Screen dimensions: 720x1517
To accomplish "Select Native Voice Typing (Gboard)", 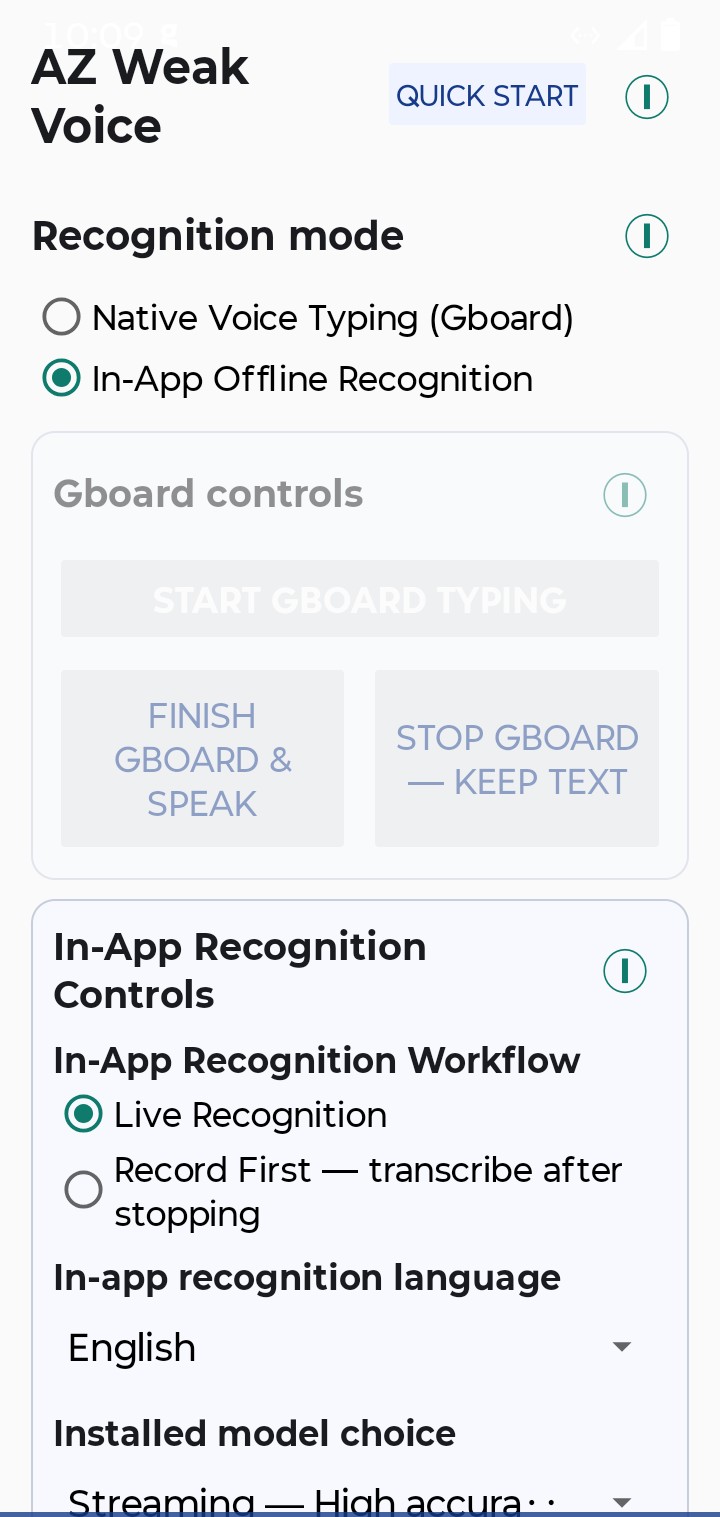I will (309, 318).
